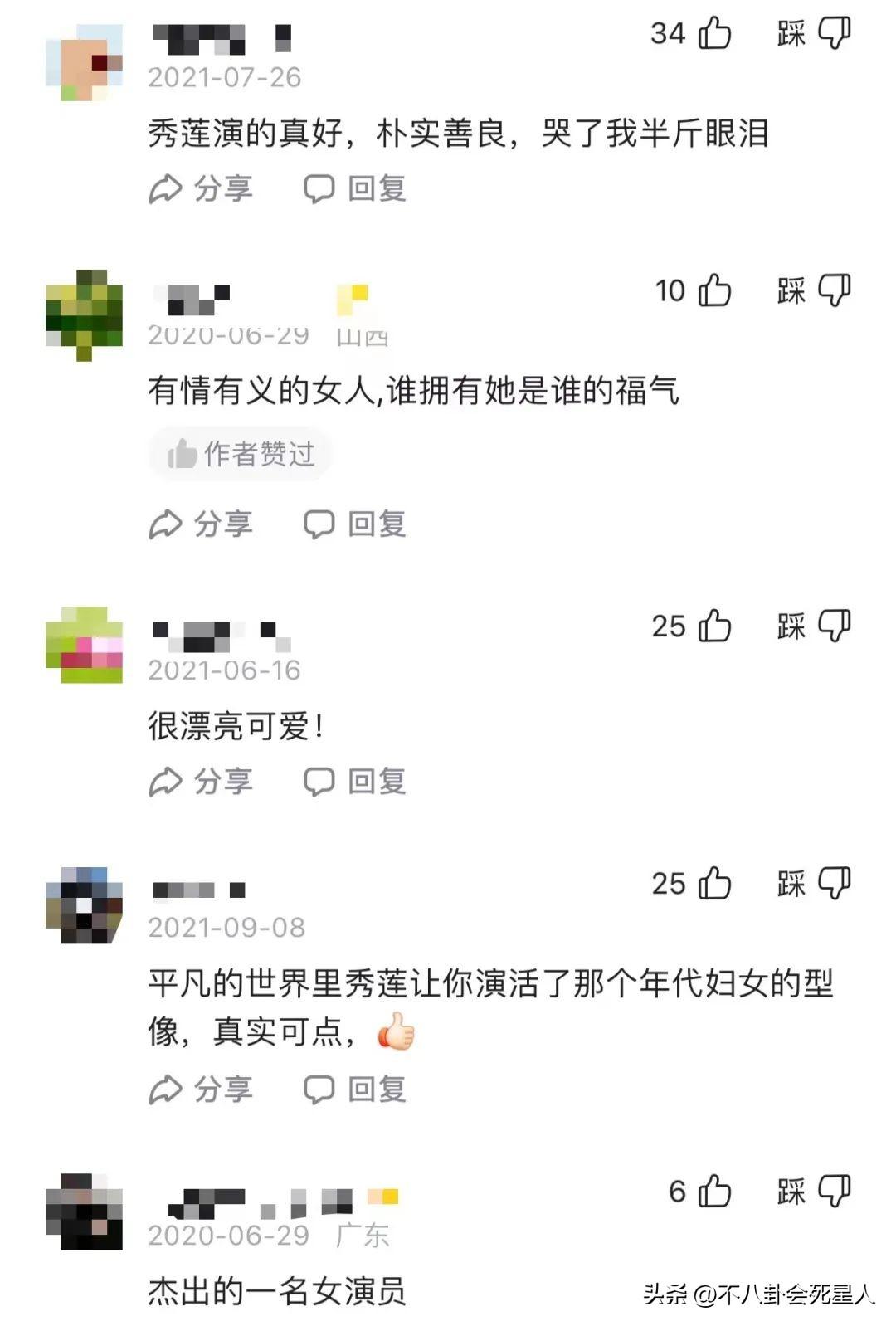Image resolution: width=896 pixels, height=1326 pixels.
Task: Reply to the 秀莲演的真好 comment
Action: click(355, 189)
